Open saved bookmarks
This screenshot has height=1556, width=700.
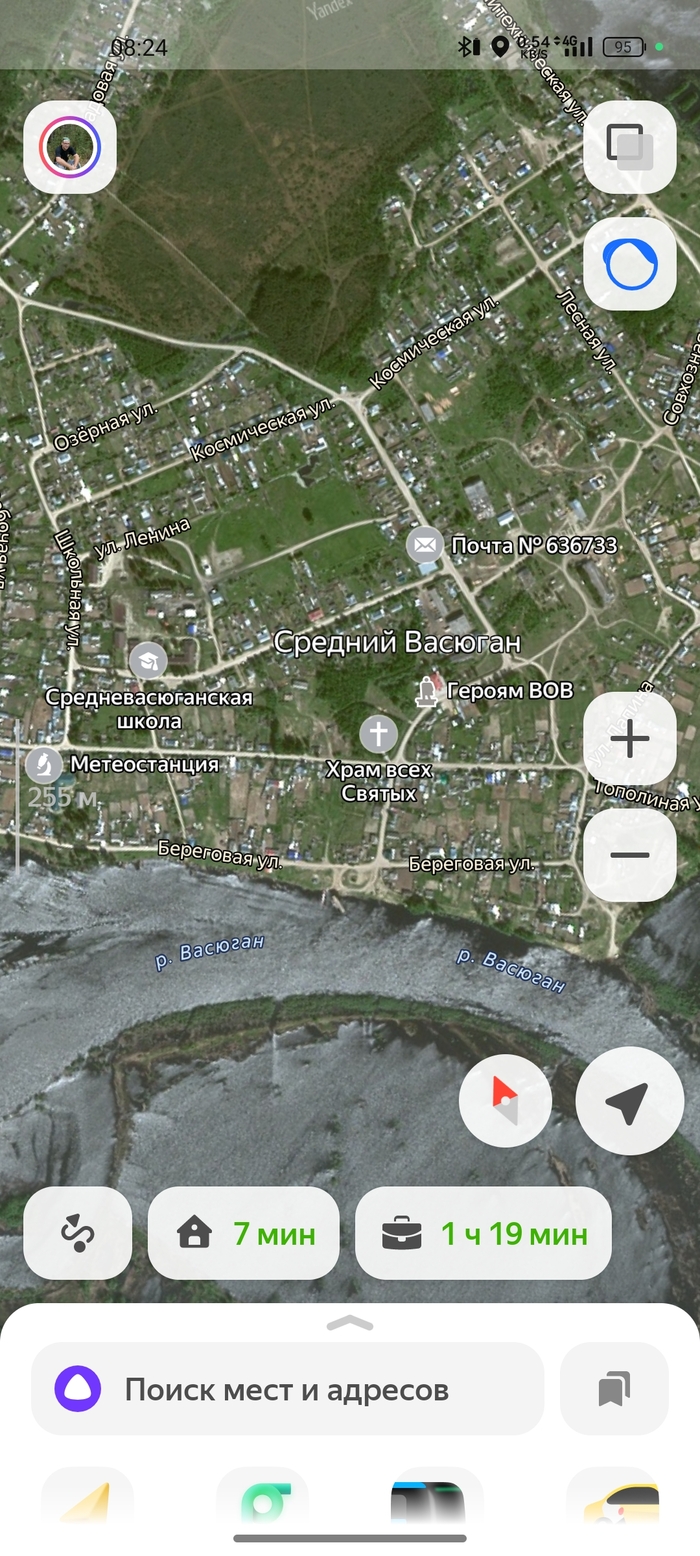tap(613, 1389)
